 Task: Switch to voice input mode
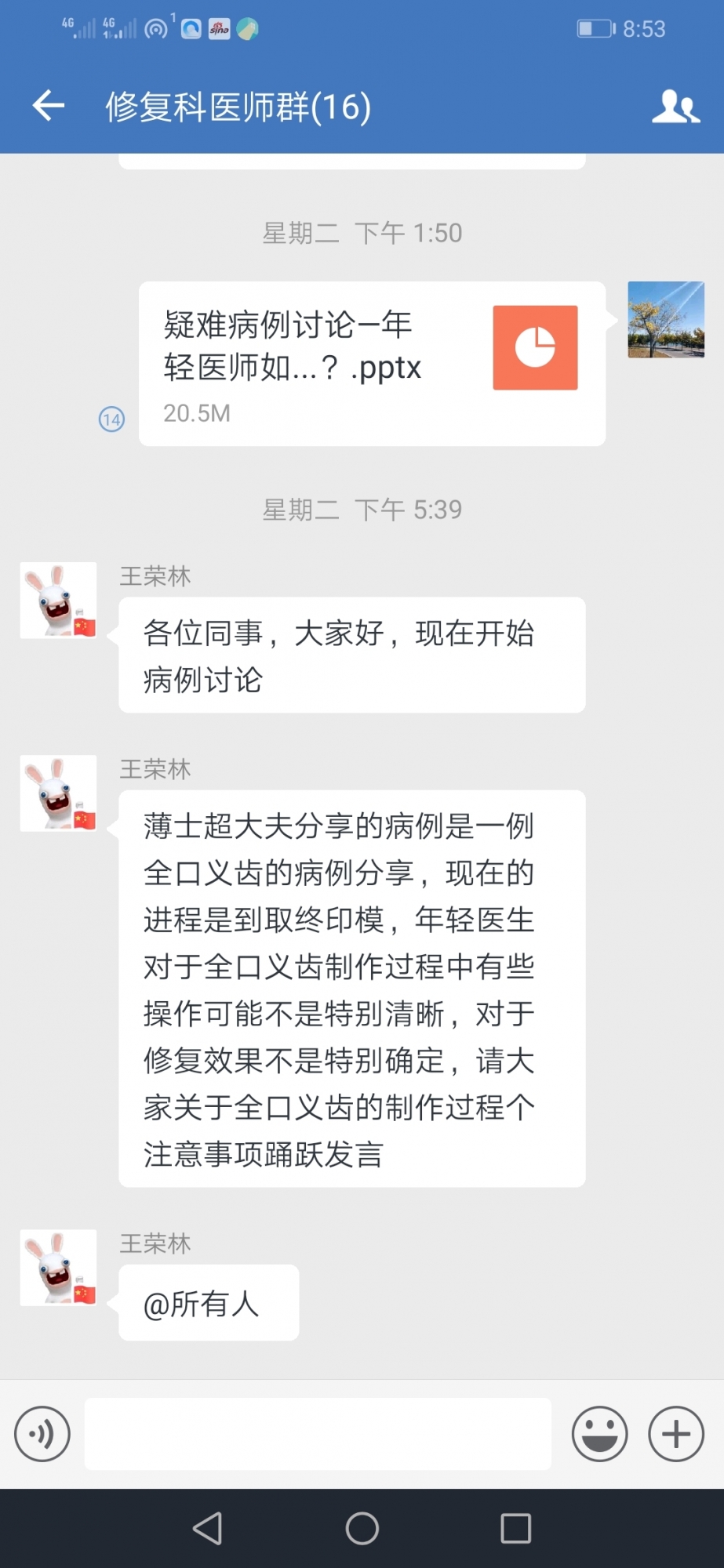coord(42,1434)
